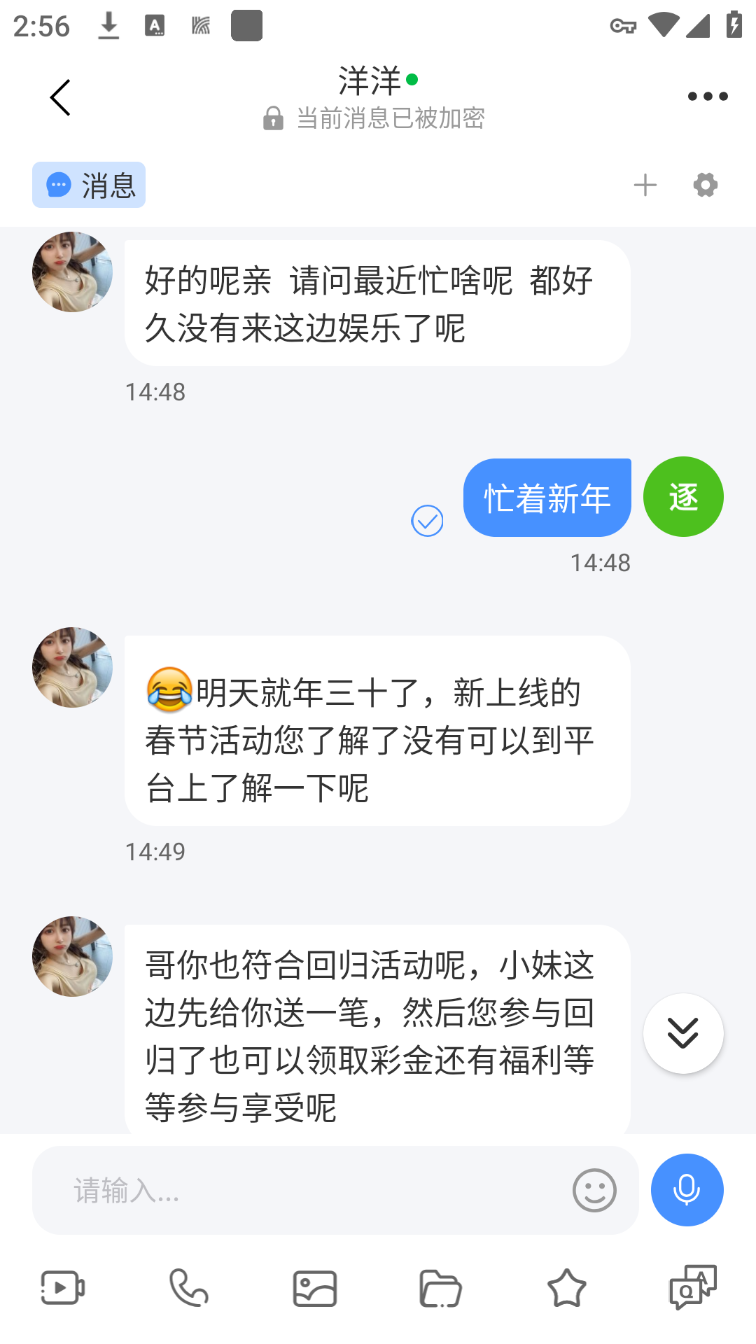The width and height of the screenshot is (756, 1344).
Task: Open 洋洋's avatar beside the 14:49 message
Action: pyautogui.click(x=72, y=668)
